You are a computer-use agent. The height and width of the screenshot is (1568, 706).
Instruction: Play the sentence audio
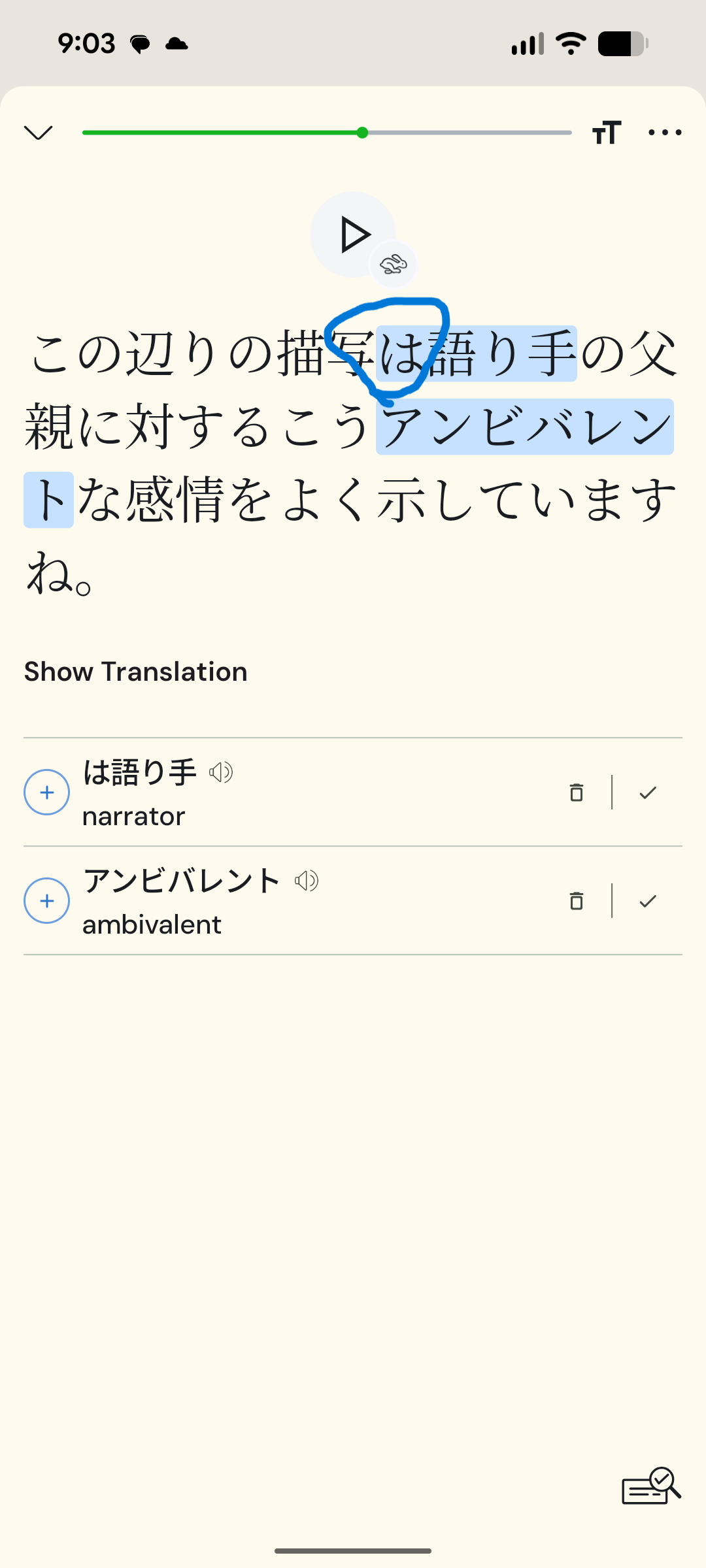click(353, 235)
